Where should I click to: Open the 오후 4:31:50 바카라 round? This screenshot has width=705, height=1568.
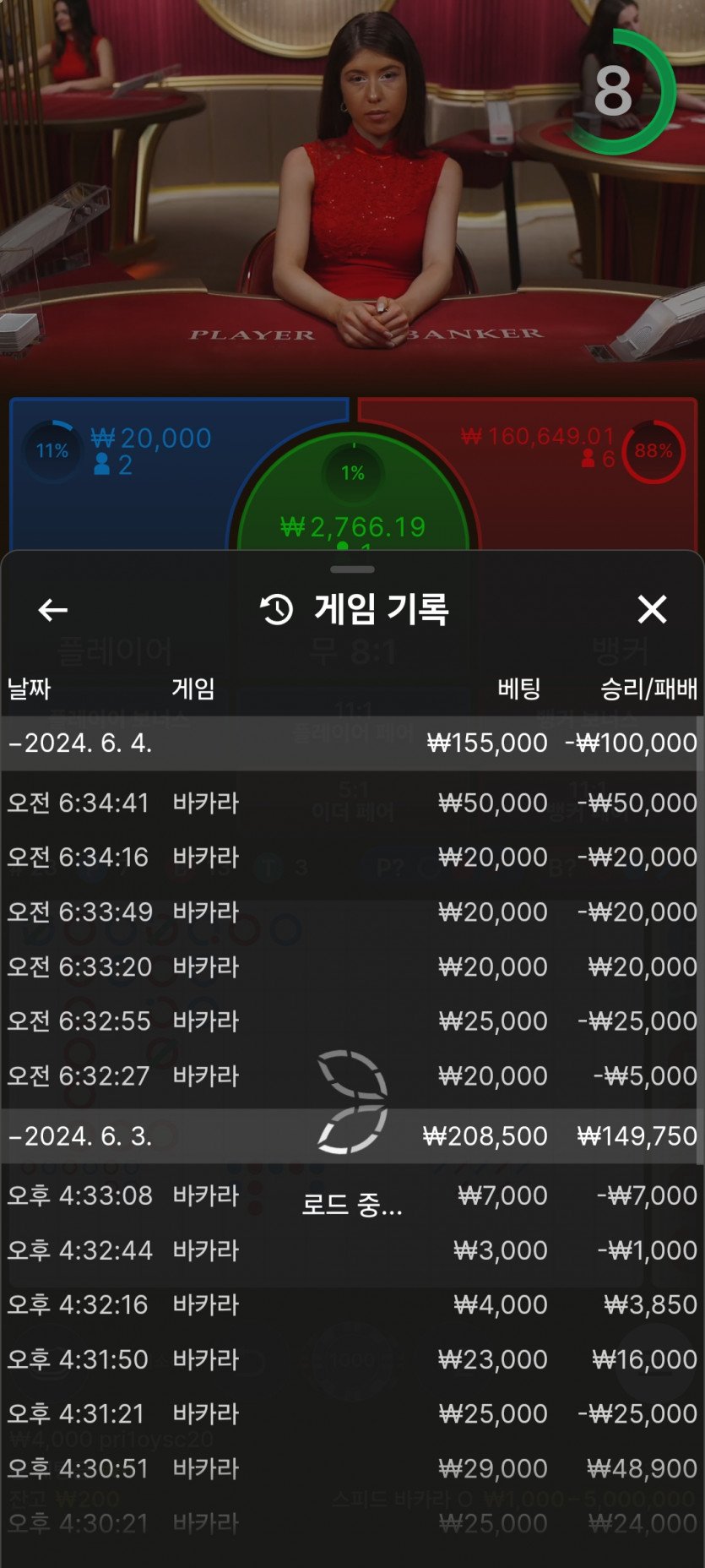(x=351, y=1359)
